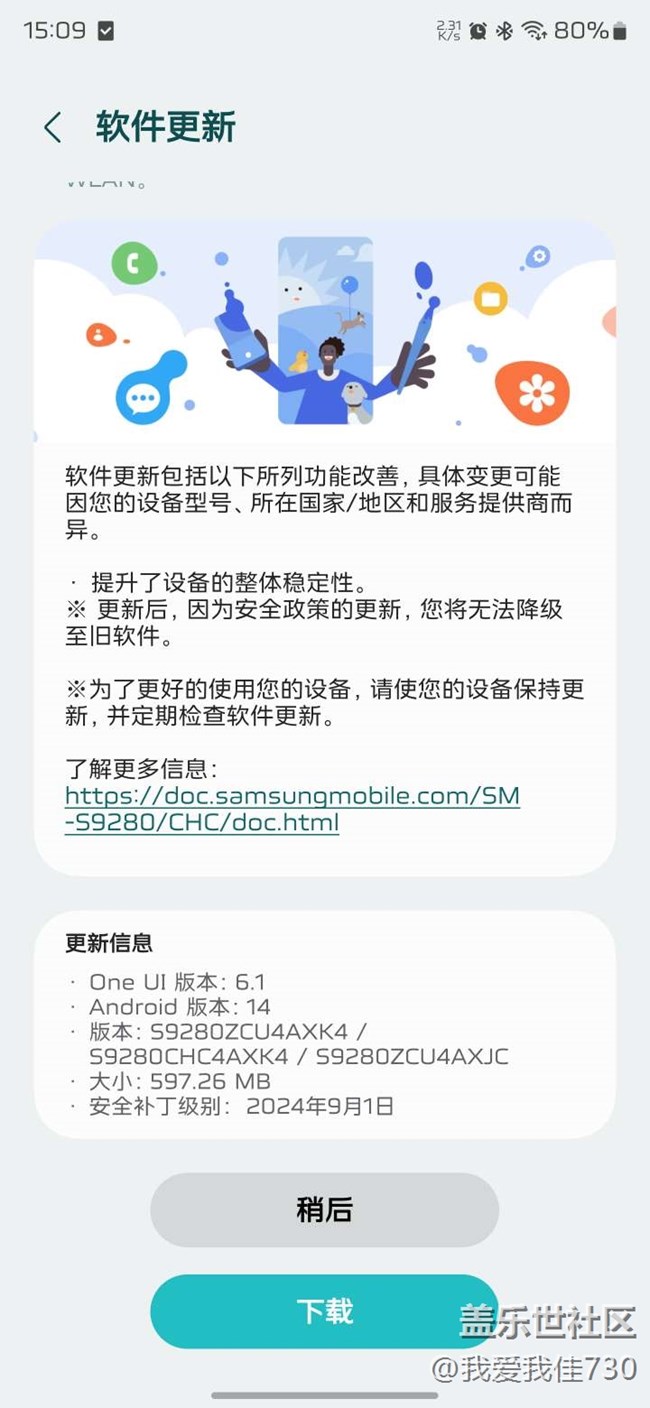Go back from the 软件更新 screen

(52, 128)
